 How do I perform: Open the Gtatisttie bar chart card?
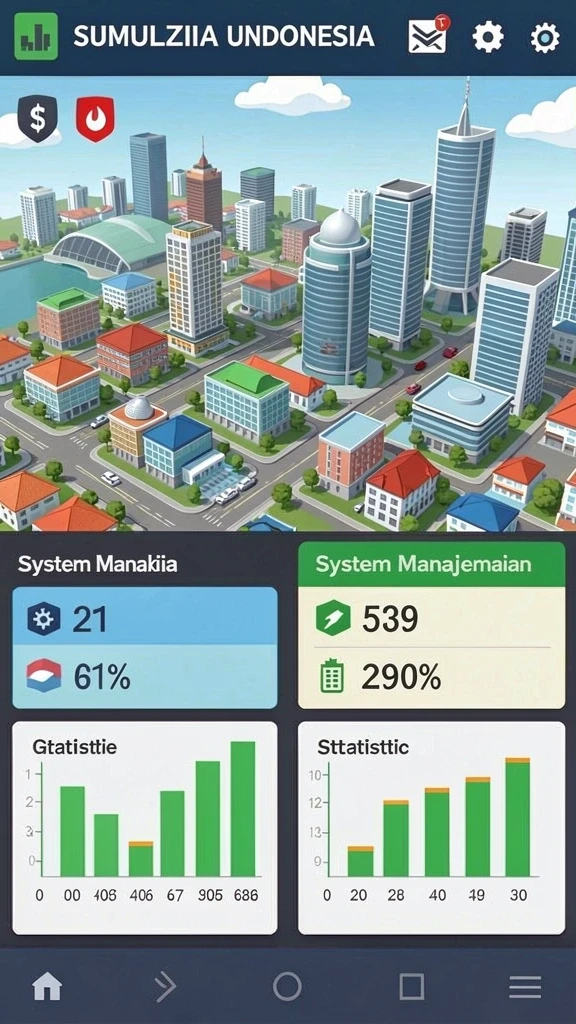click(145, 827)
